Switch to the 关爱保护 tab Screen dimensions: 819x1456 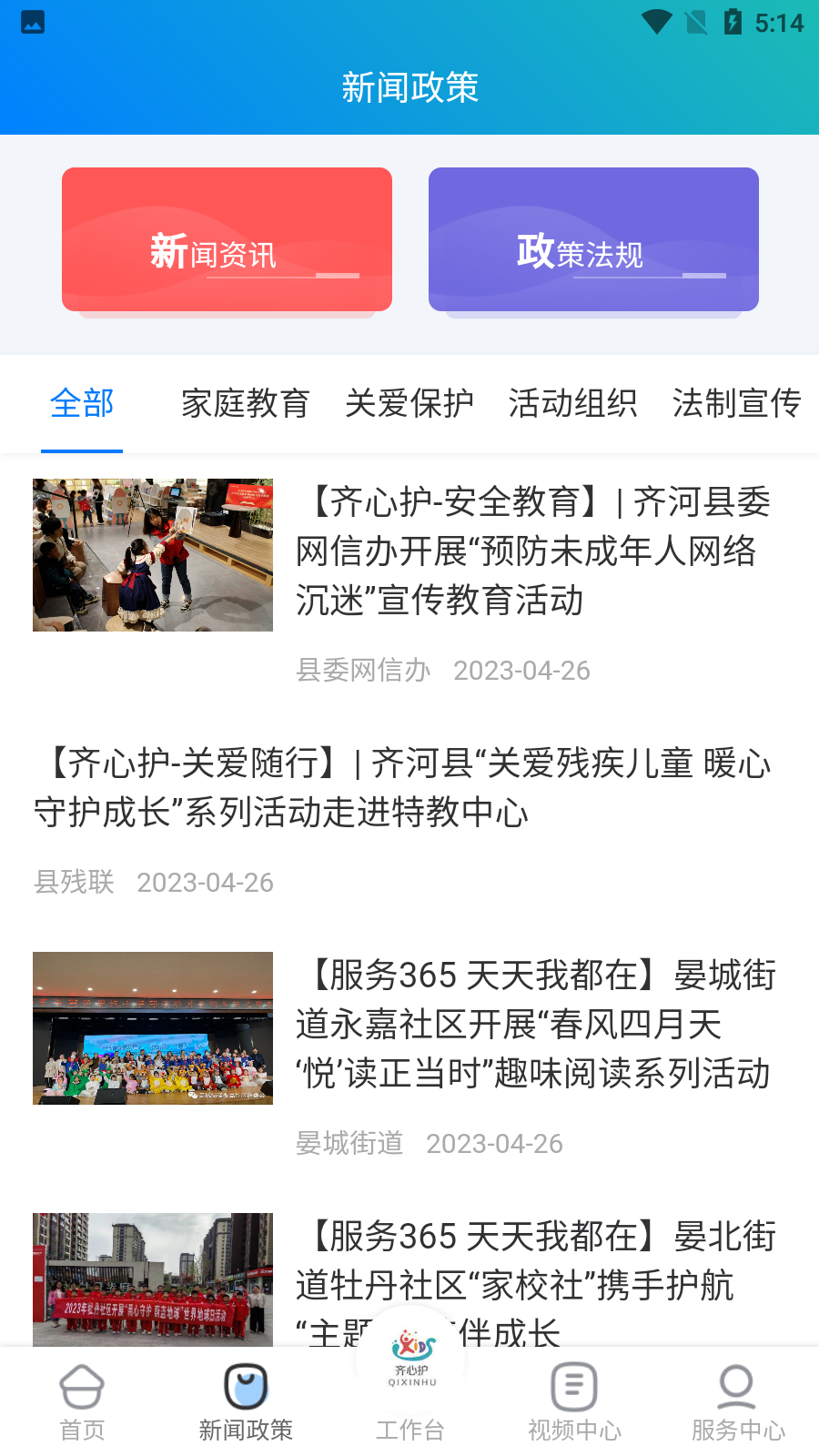coord(409,403)
